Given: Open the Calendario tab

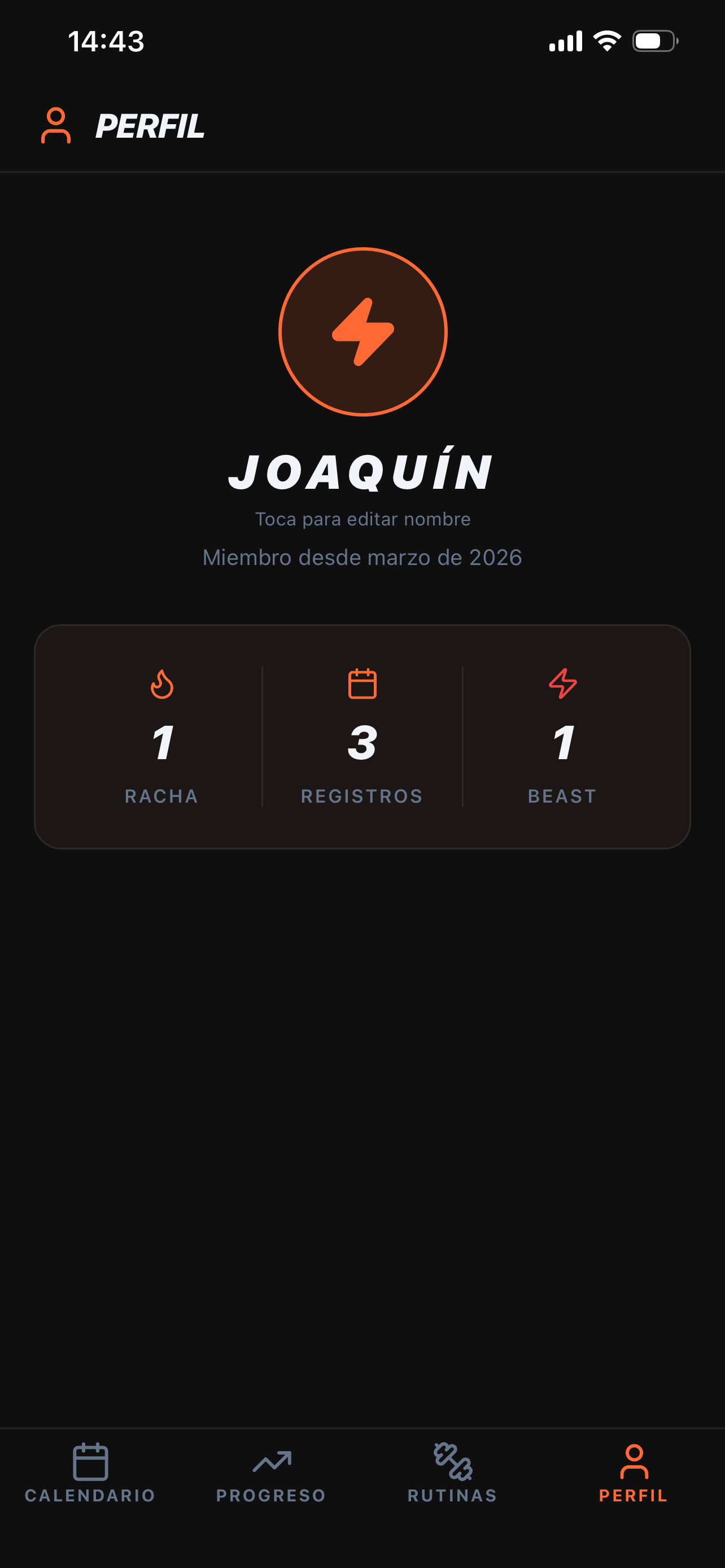Looking at the screenshot, I should tap(90, 1473).
